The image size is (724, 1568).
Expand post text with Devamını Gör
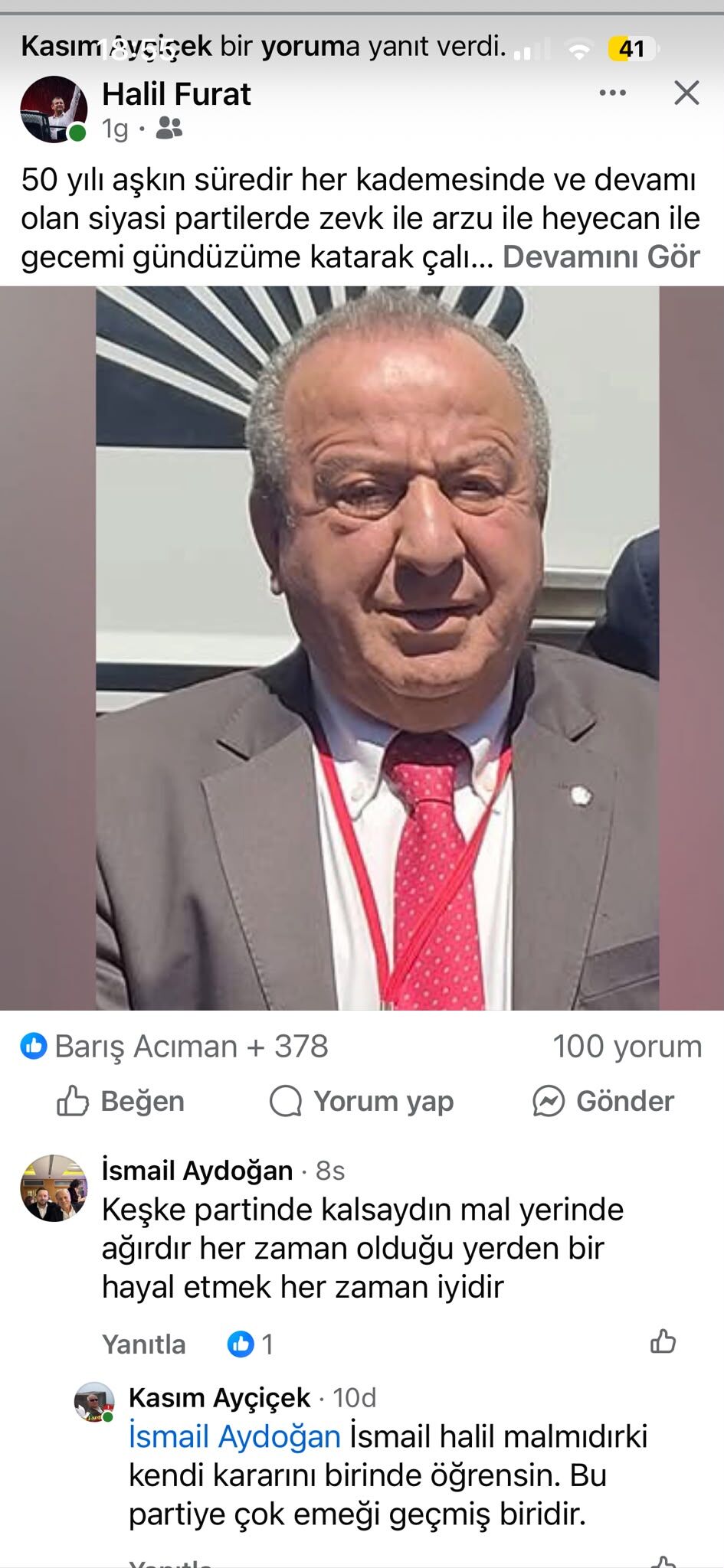point(601,257)
